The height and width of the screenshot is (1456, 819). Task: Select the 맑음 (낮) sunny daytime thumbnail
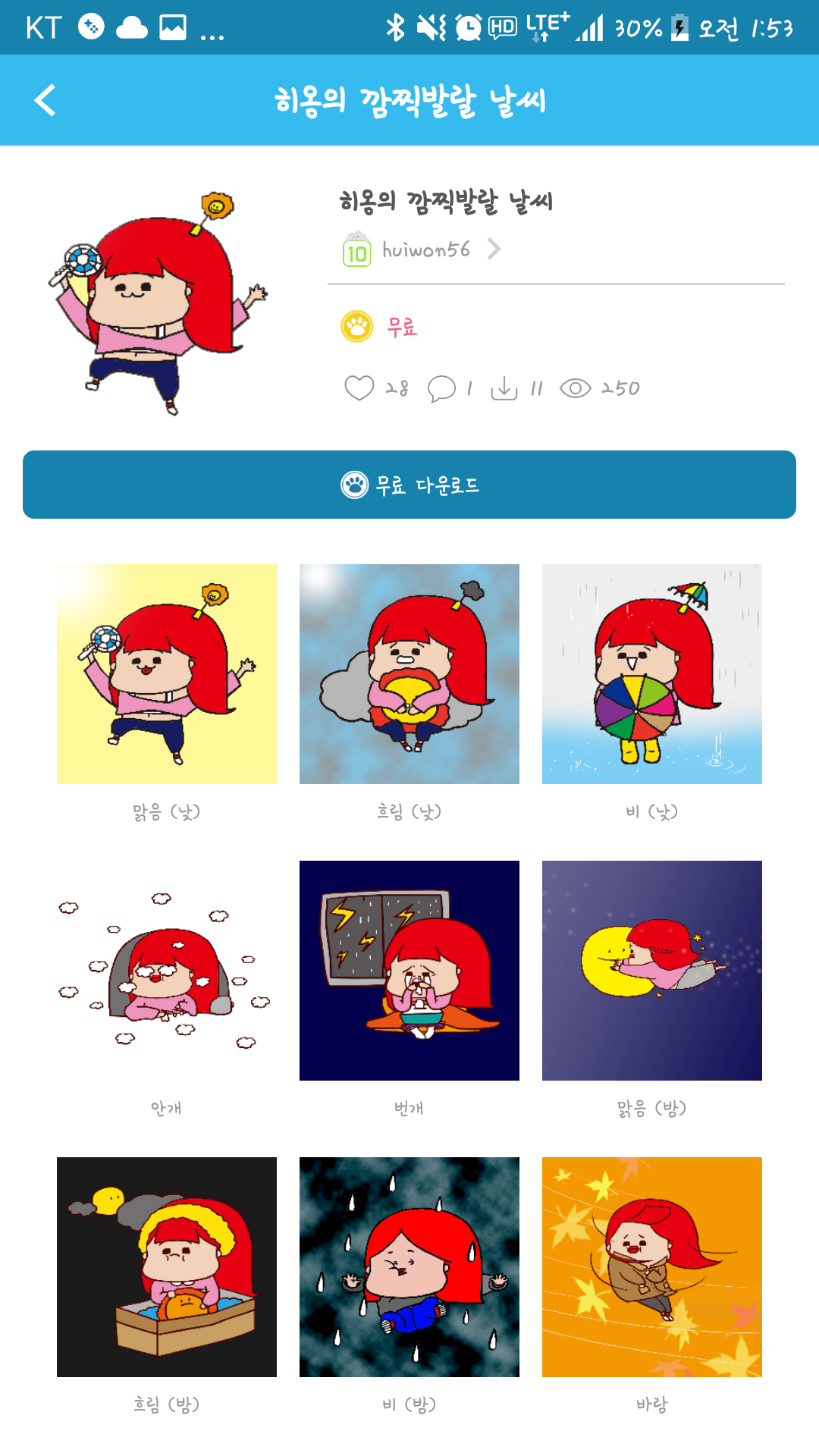coord(166,675)
